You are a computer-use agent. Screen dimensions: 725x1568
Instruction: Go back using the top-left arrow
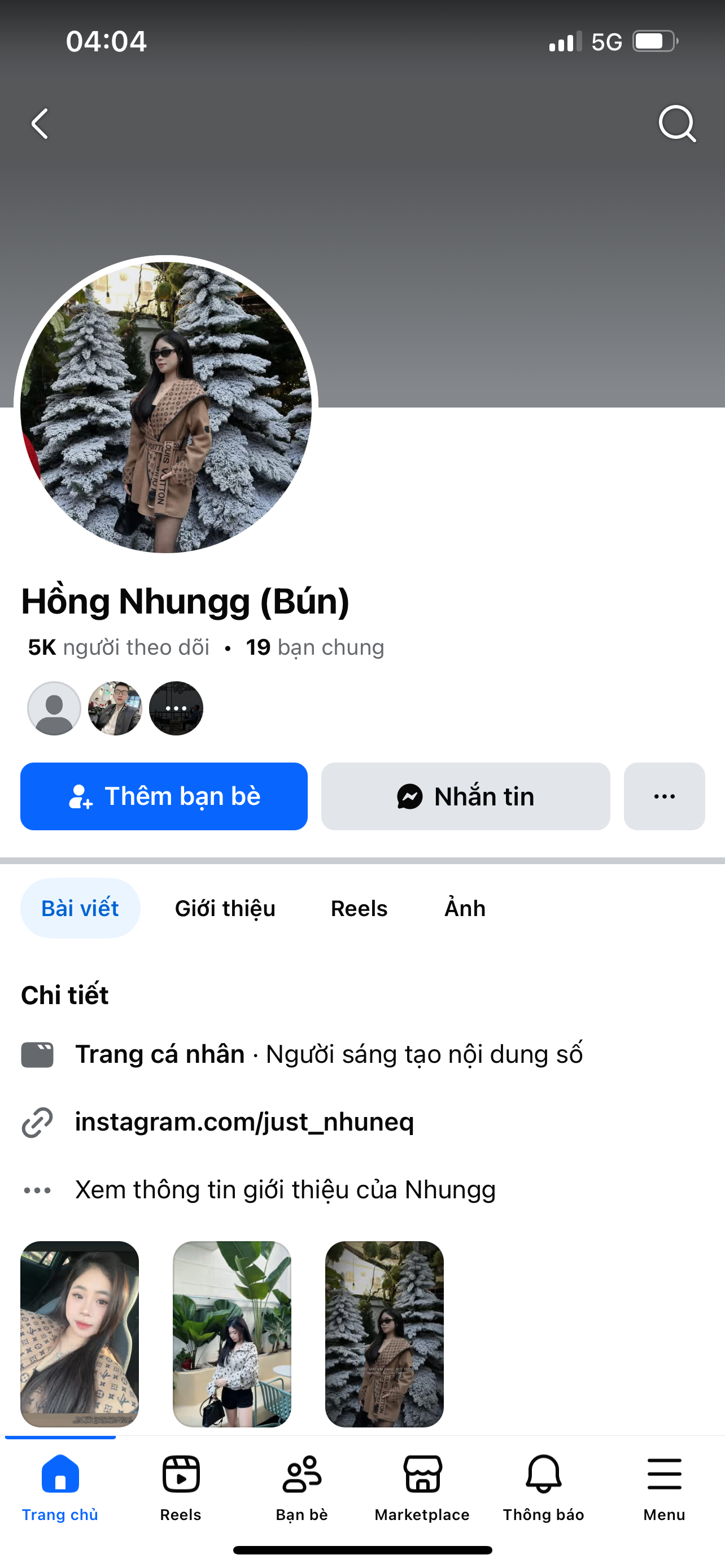[40, 124]
